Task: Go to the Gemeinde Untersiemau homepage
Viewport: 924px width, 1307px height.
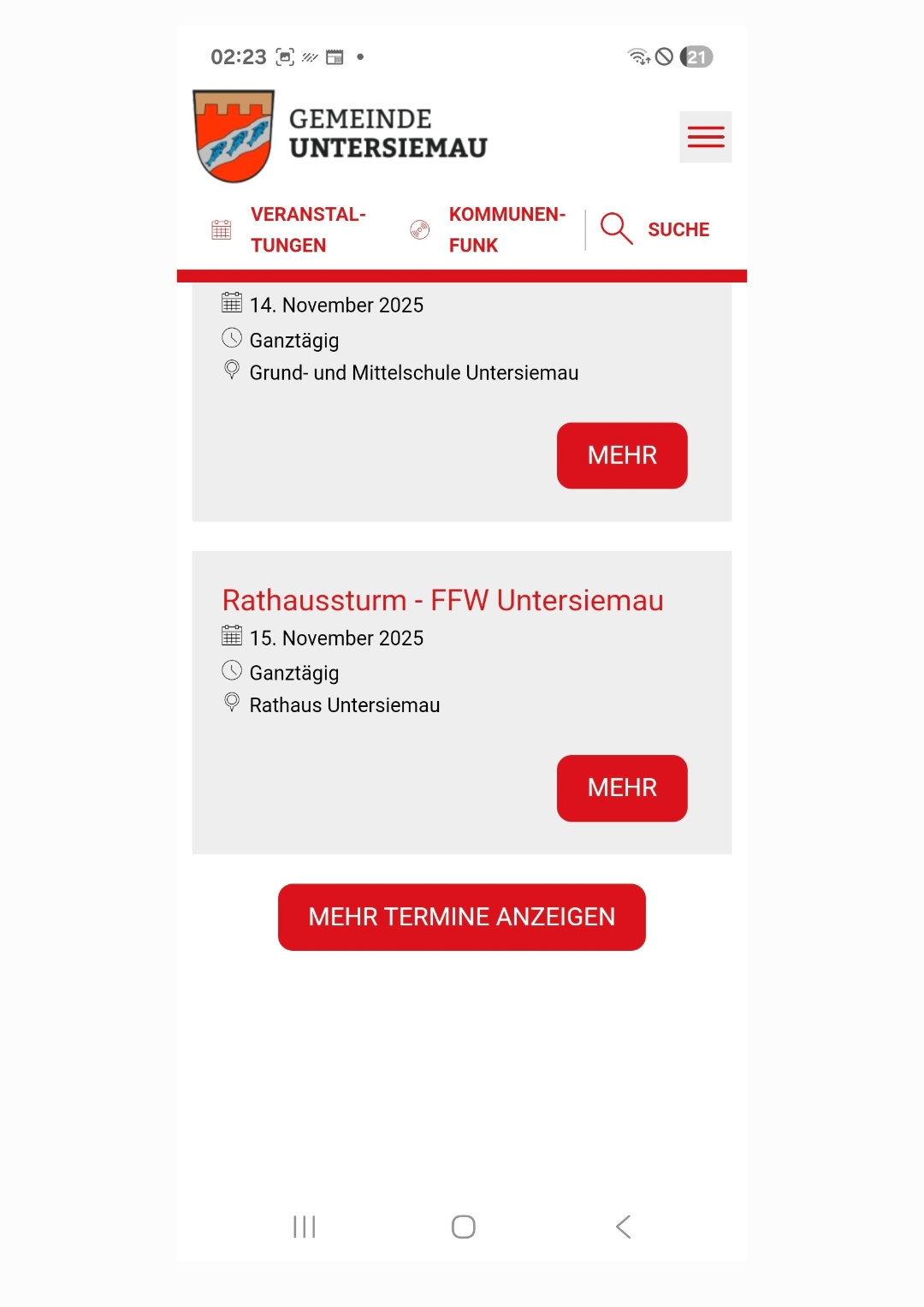Action: pyautogui.click(x=341, y=135)
